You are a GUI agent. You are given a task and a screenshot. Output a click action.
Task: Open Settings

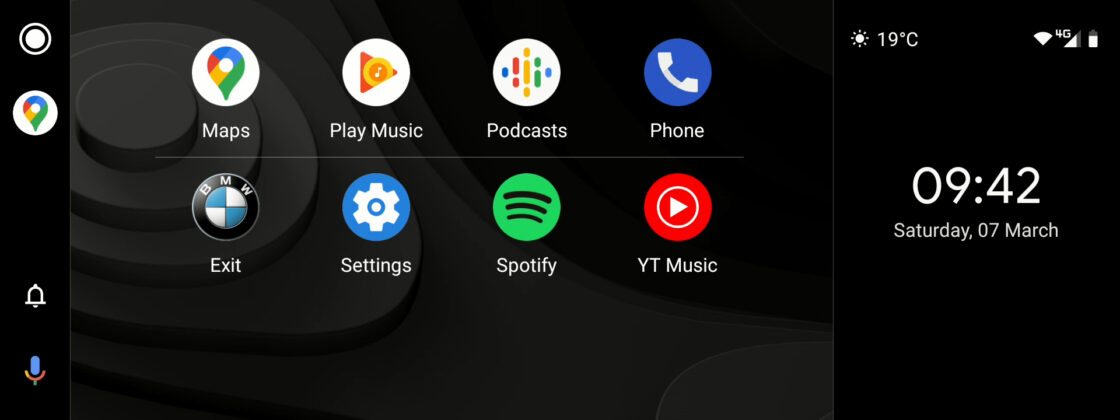(x=376, y=208)
